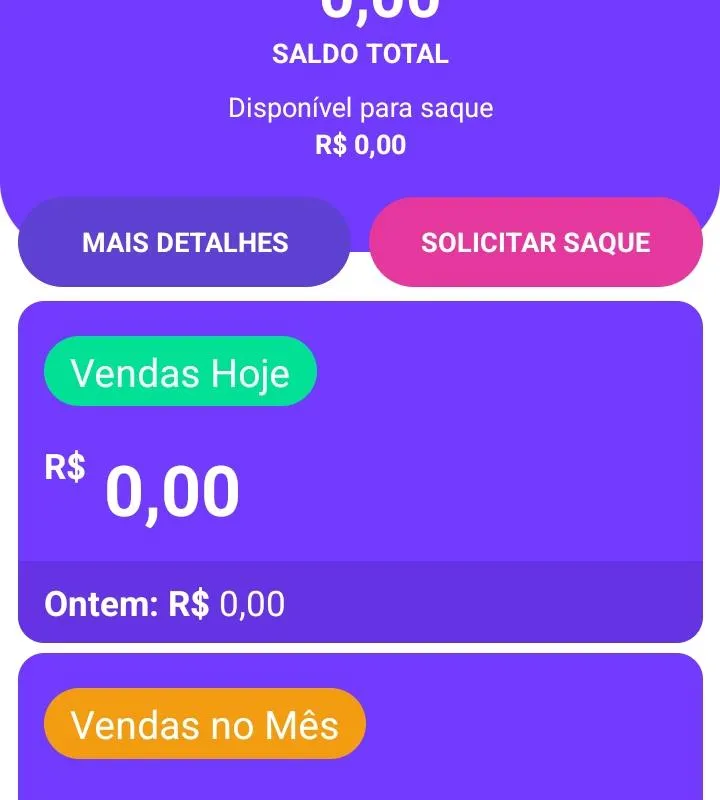The width and height of the screenshot is (720, 800).
Task: Select the Disponível para saque text
Action: coord(360,107)
